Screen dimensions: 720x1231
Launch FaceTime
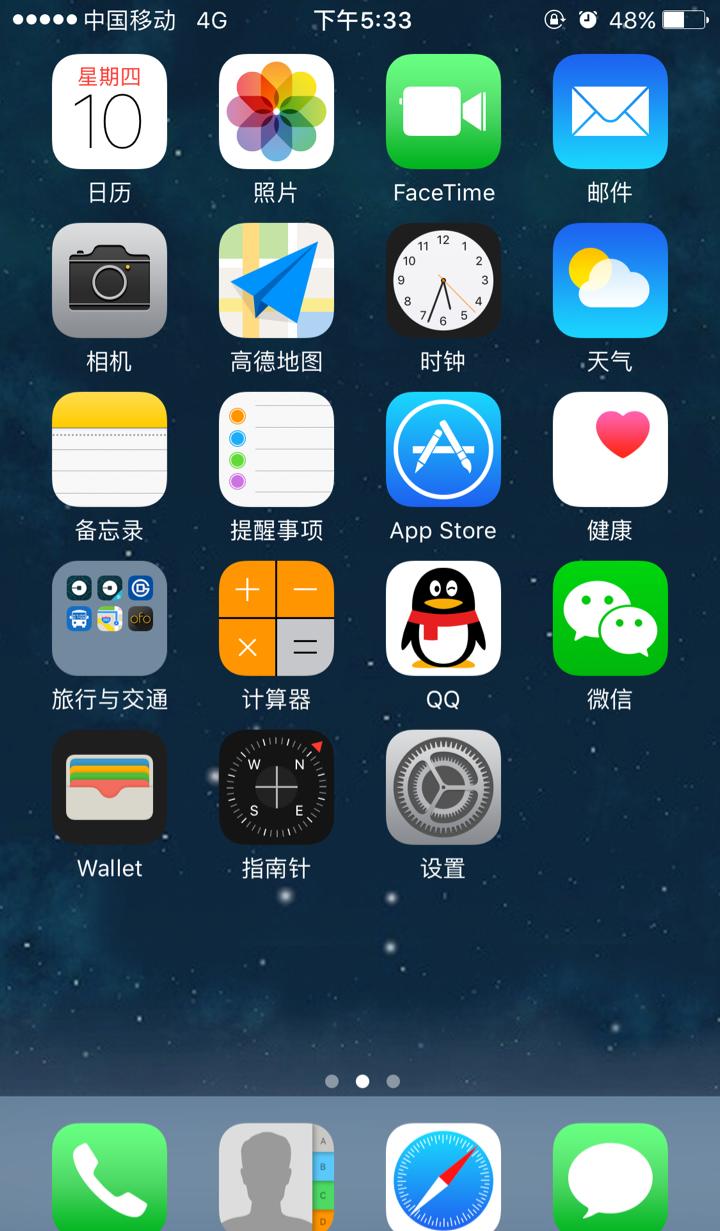pos(443,112)
